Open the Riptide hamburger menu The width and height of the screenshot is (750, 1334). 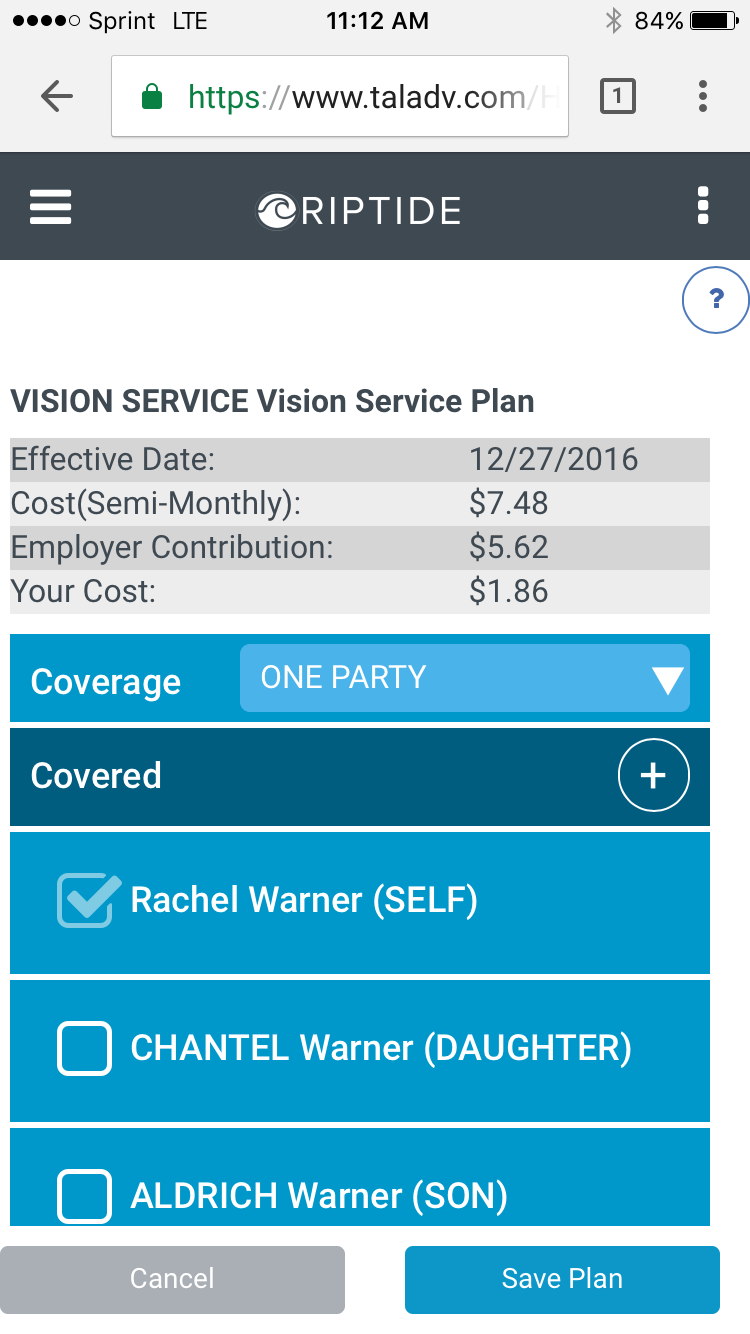pos(50,207)
